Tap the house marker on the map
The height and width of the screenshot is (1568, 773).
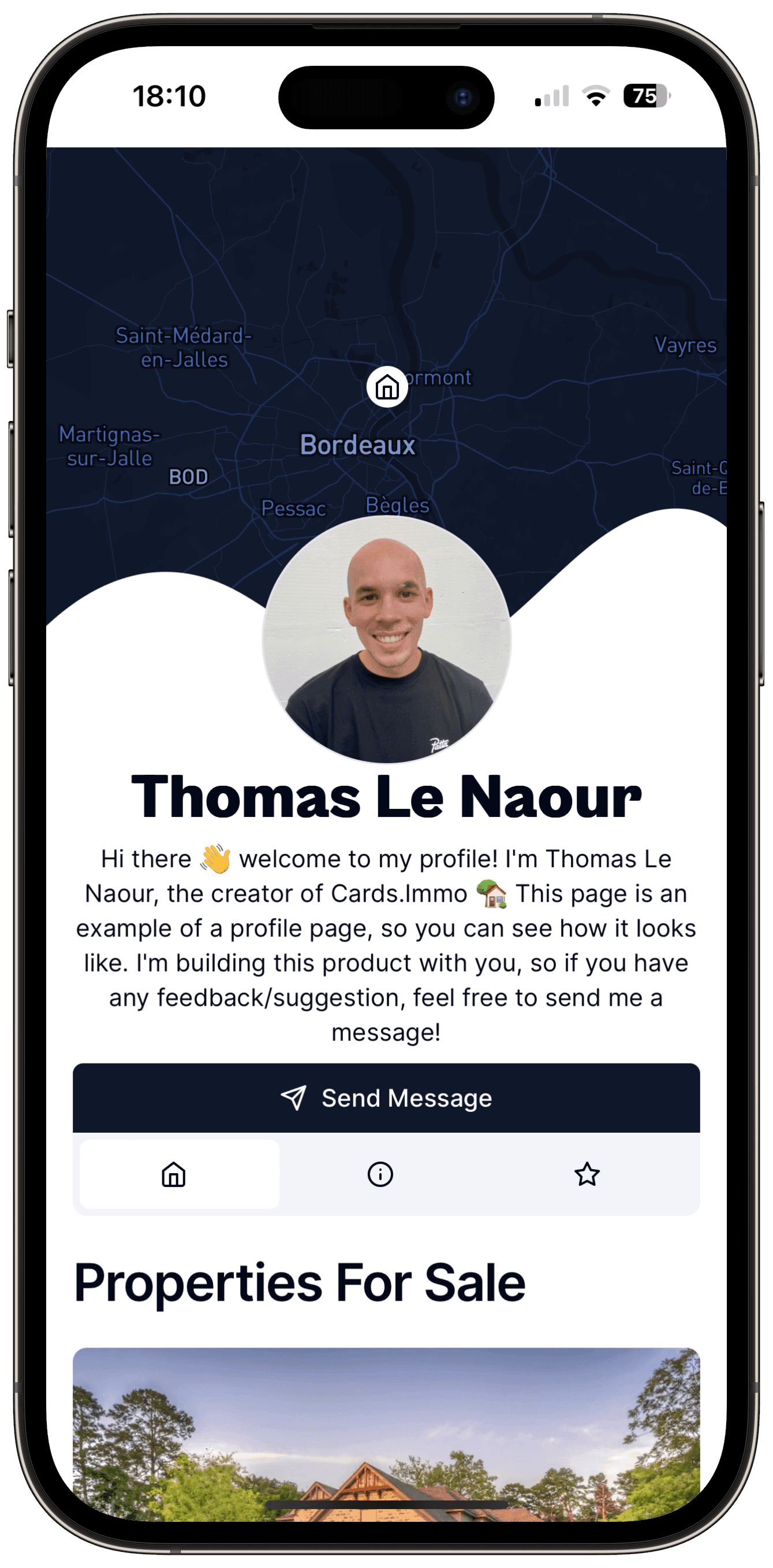tap(387, 387)
